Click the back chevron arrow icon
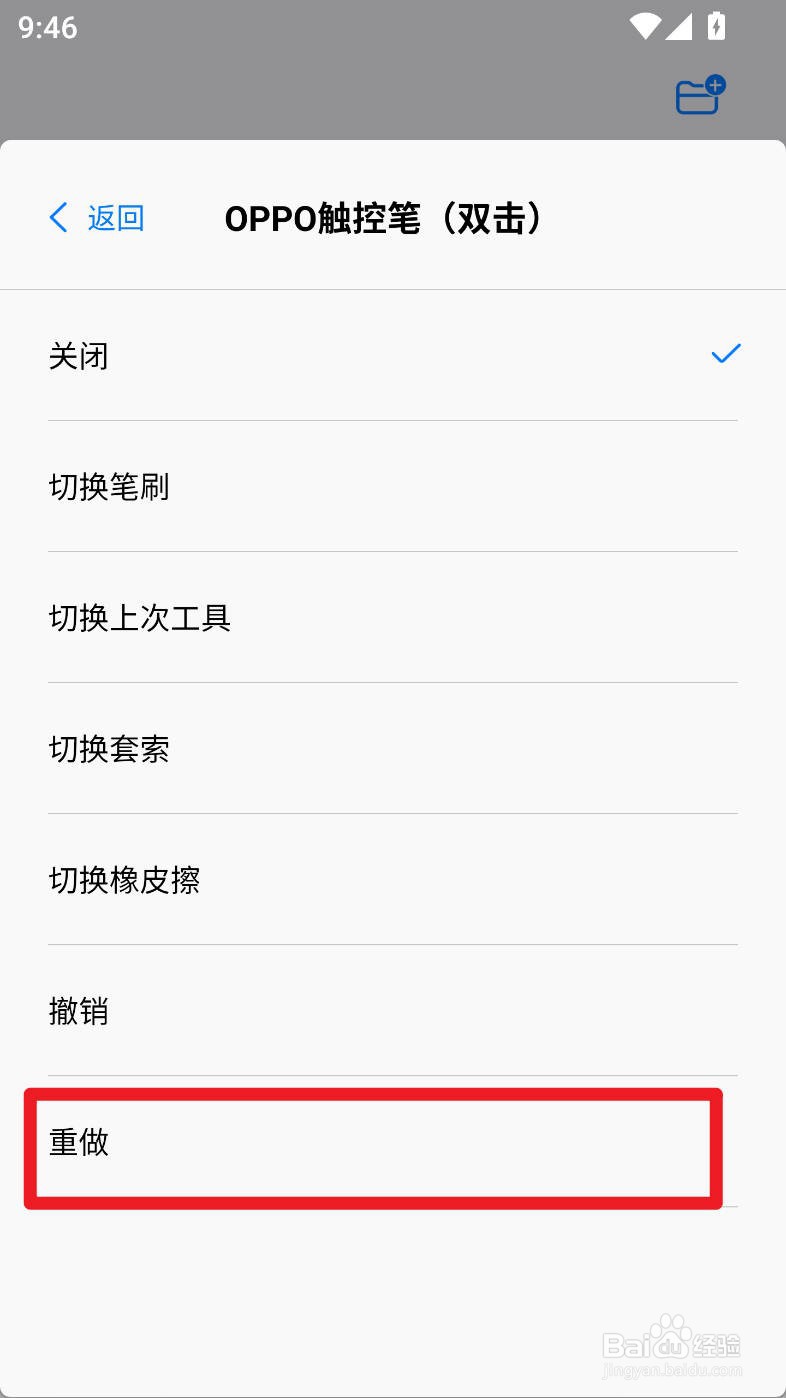Viewport: 786px width, 1398px height. point(58,217)
